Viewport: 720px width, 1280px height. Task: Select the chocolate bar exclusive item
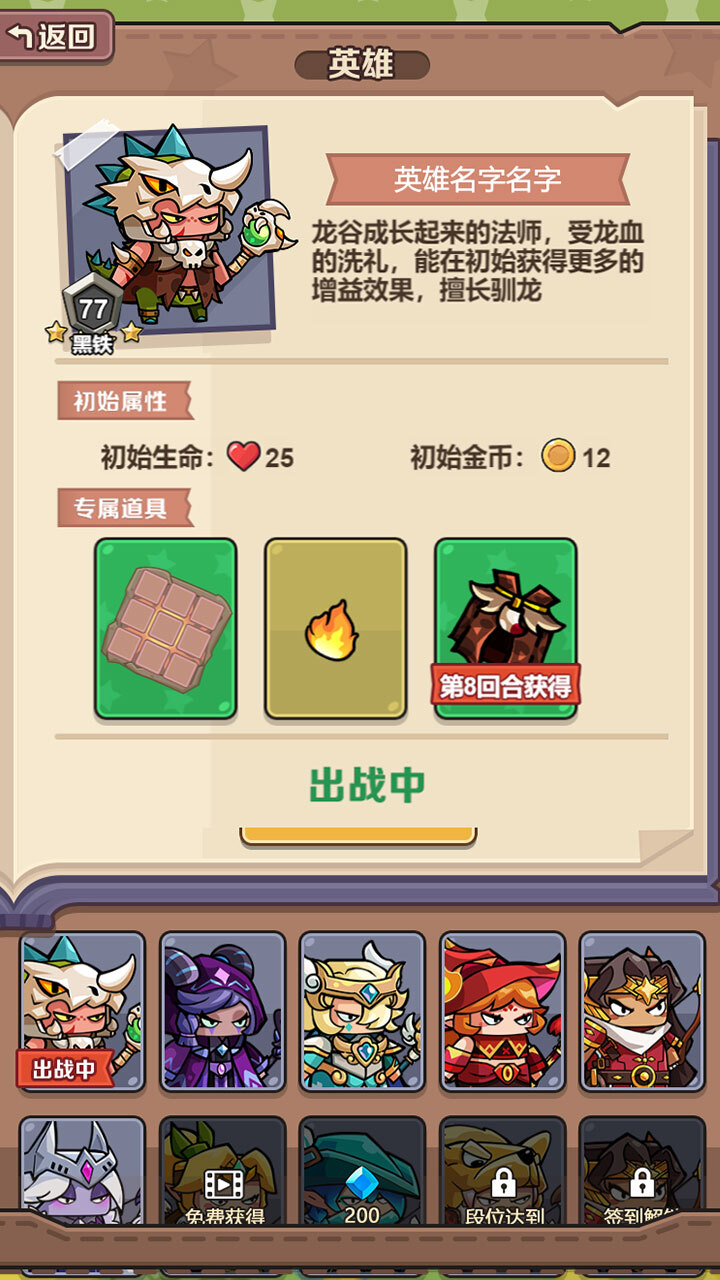(x=165, y=625)
